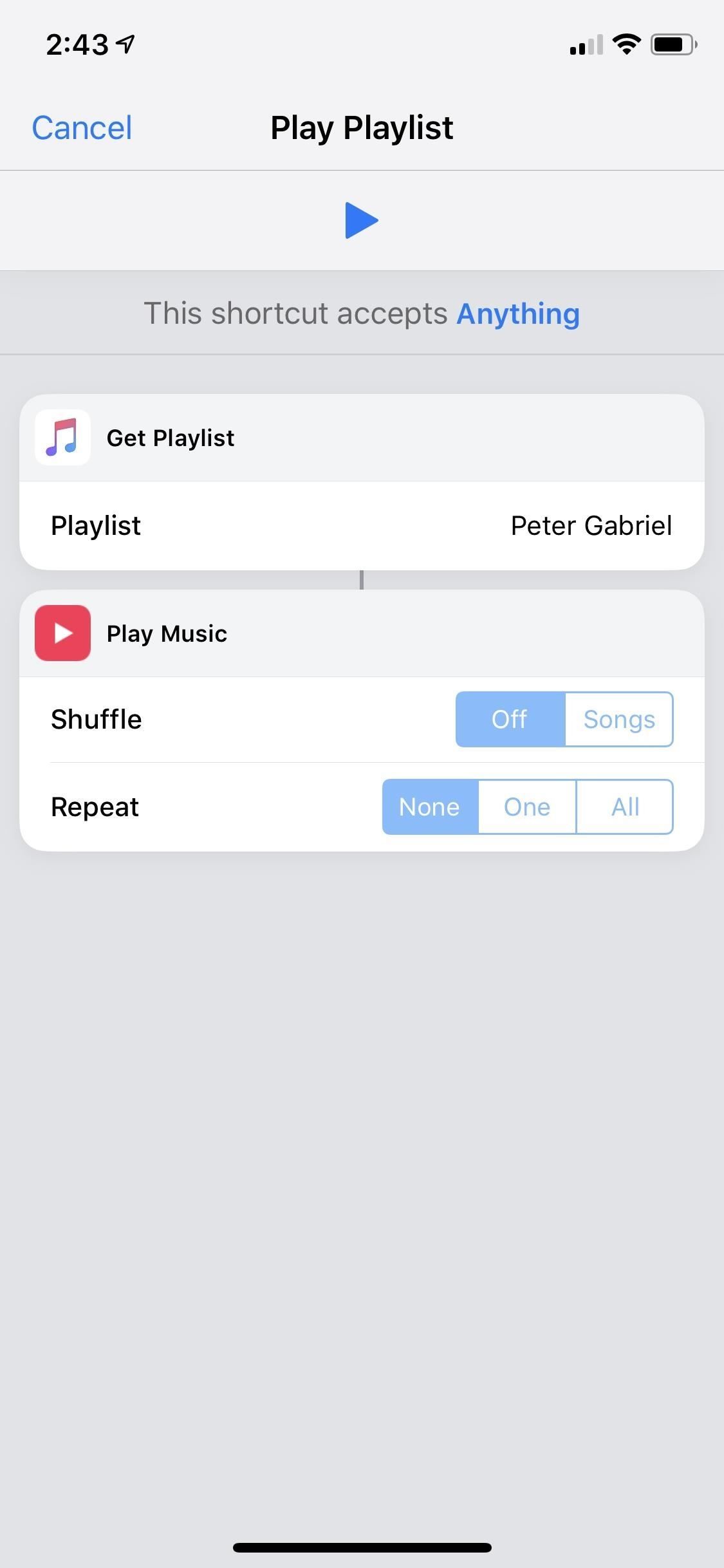Tap the Get Playlist music note icon
Image resolution: width=724 pixels, height=1568 pixels.
pos(62,438)
